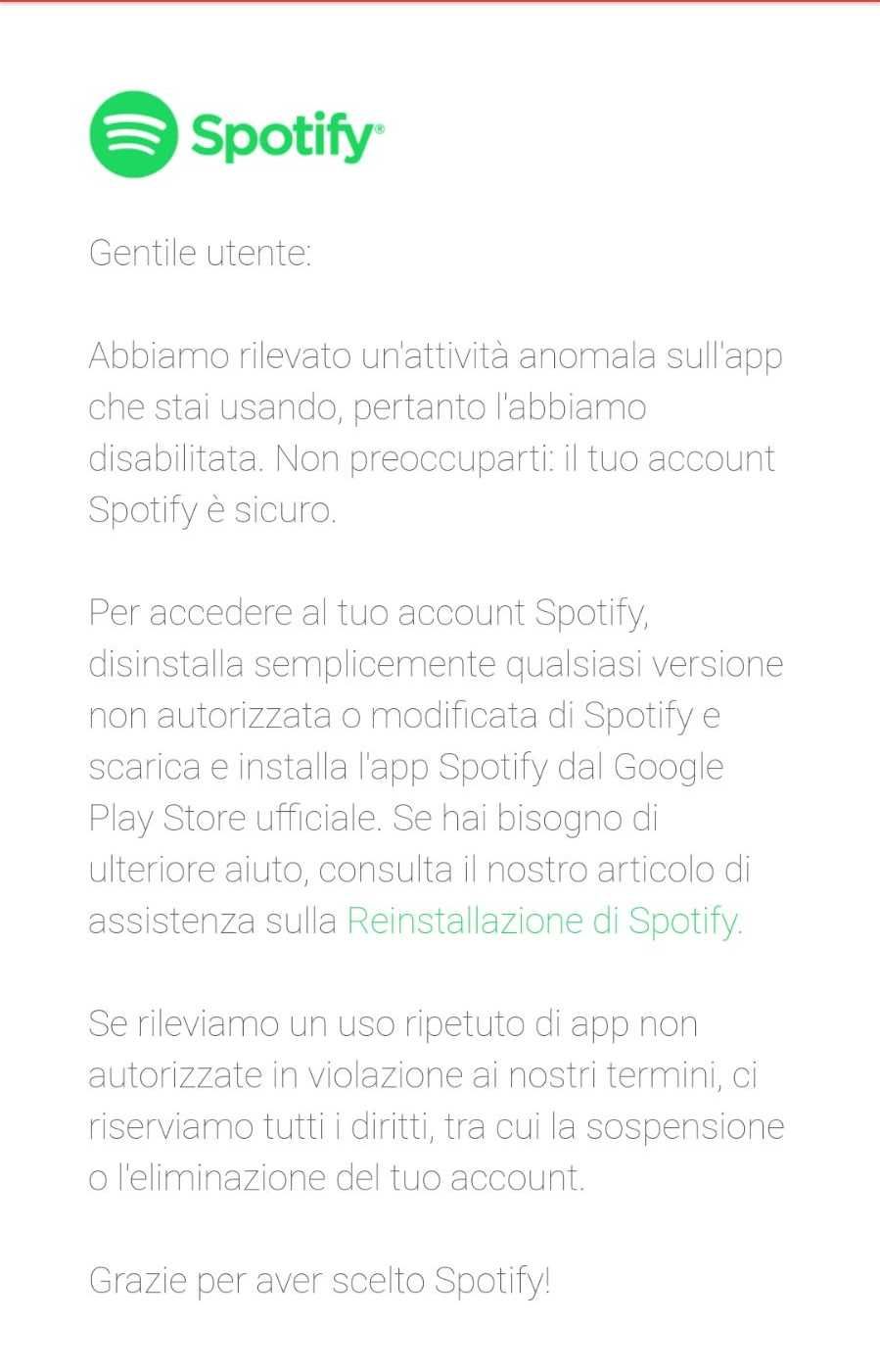Screen dimensions: 880x1372
Task: Open the Reinstallazione di Spotify link
Action: click(x=543, y=922)
